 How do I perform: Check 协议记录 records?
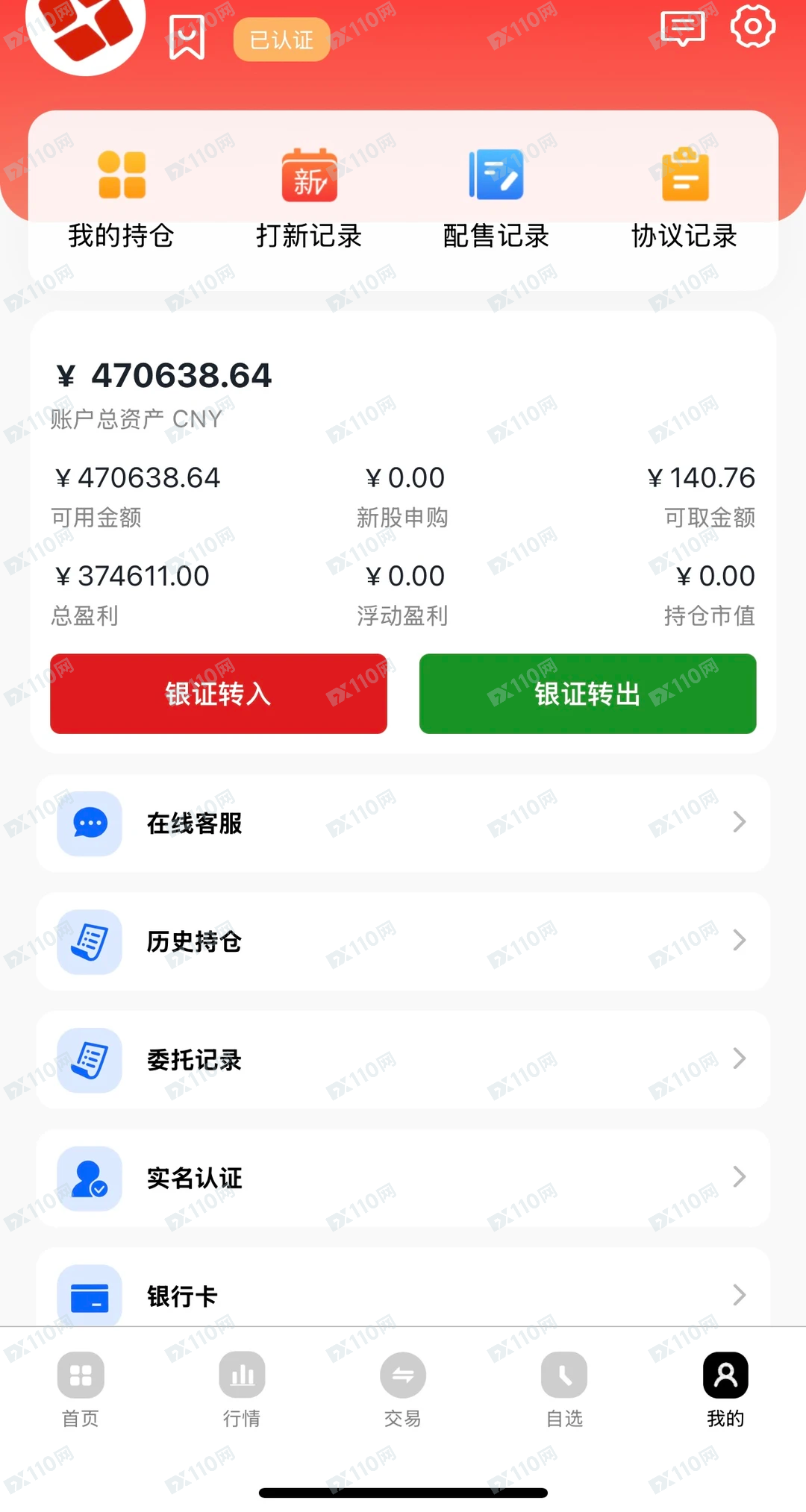coord(684,198)
